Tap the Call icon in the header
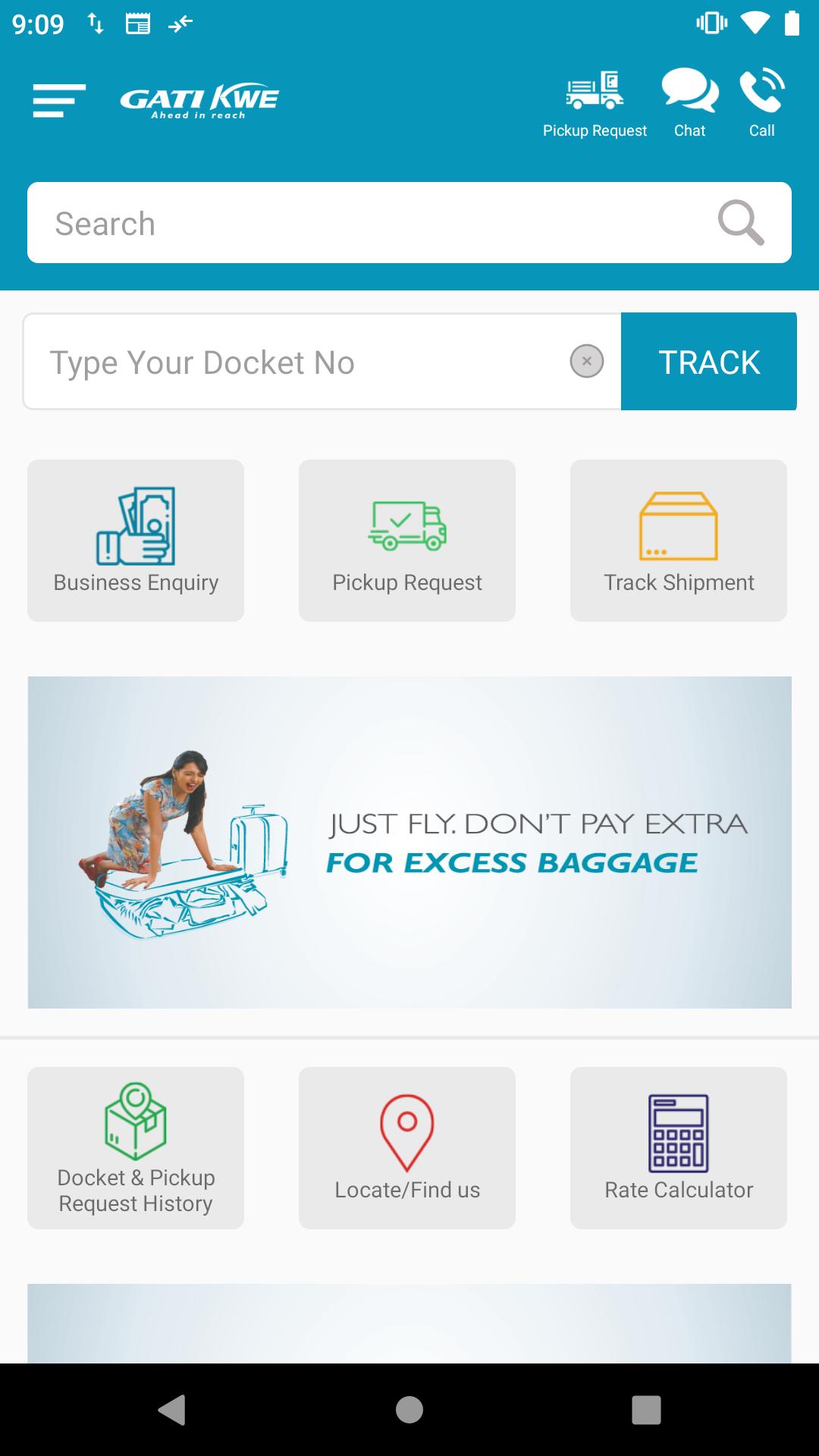The height and width of the screenshot is (1456, 819). click(x=761, y=103)
